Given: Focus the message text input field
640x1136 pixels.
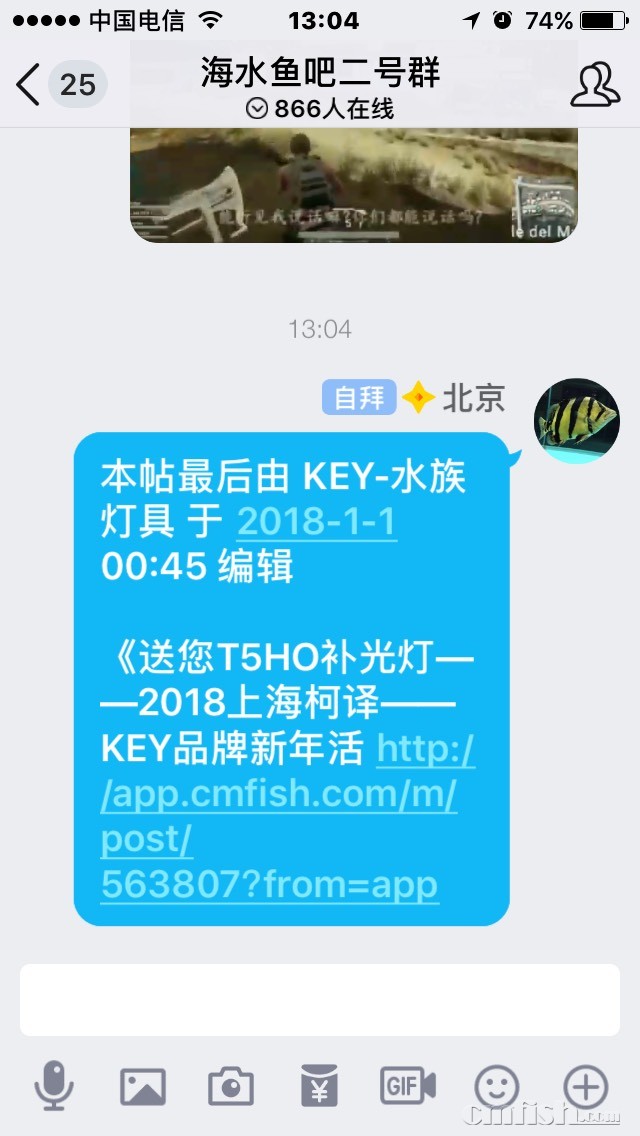Looking at the screenshot, I should (x=320, y=1000).
